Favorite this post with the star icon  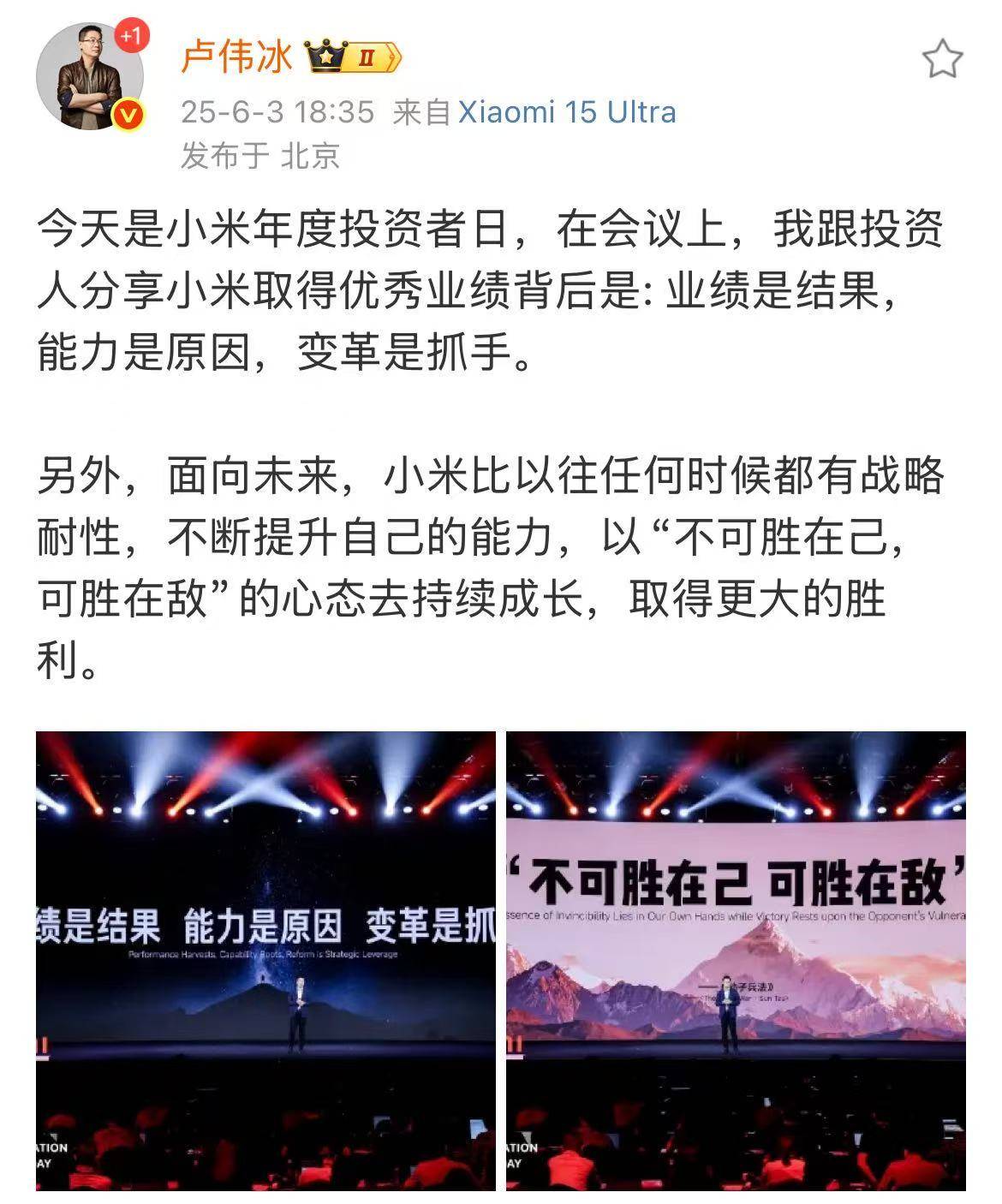942,59
